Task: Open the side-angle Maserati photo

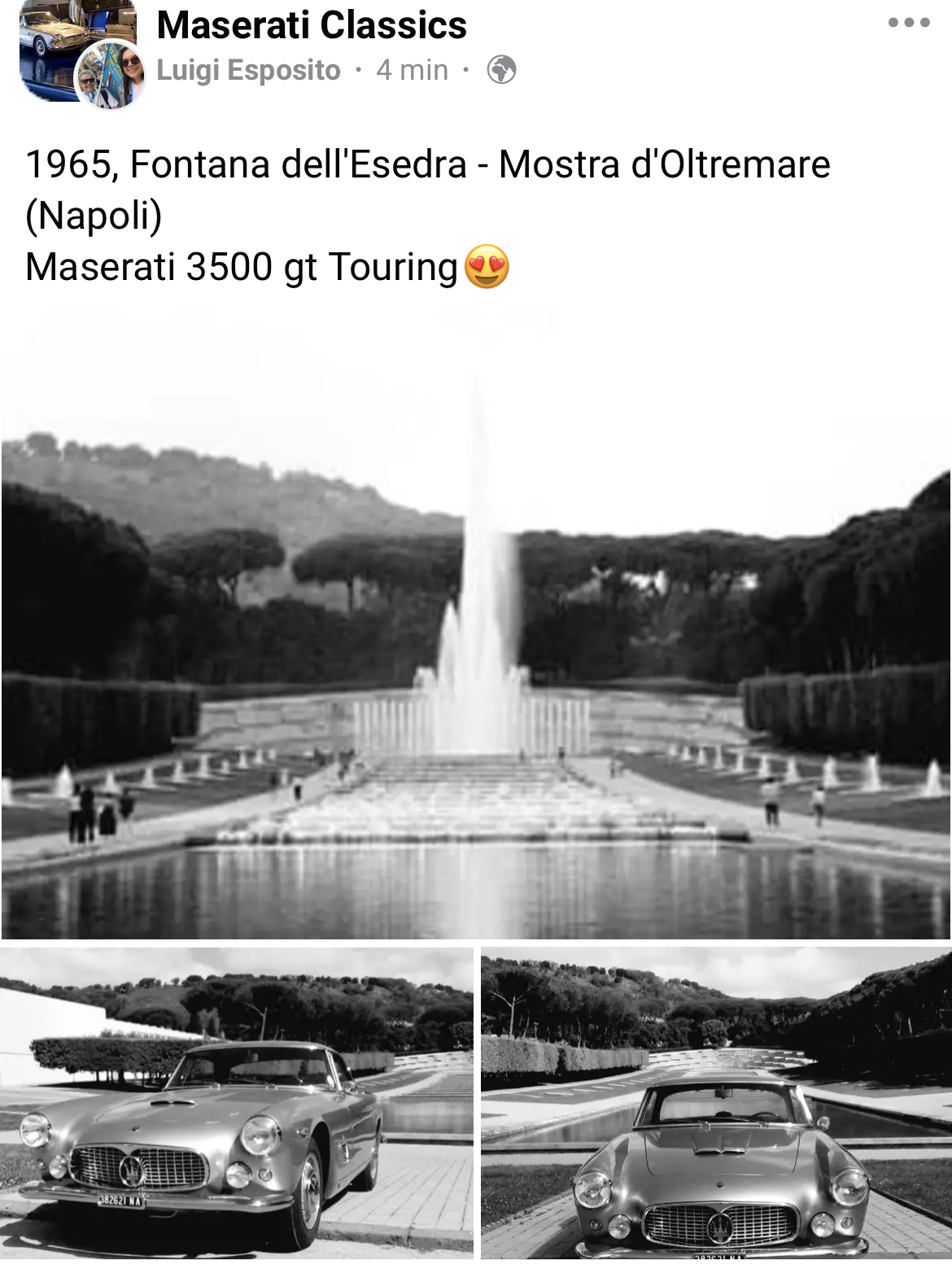Action: point(236,1103)
